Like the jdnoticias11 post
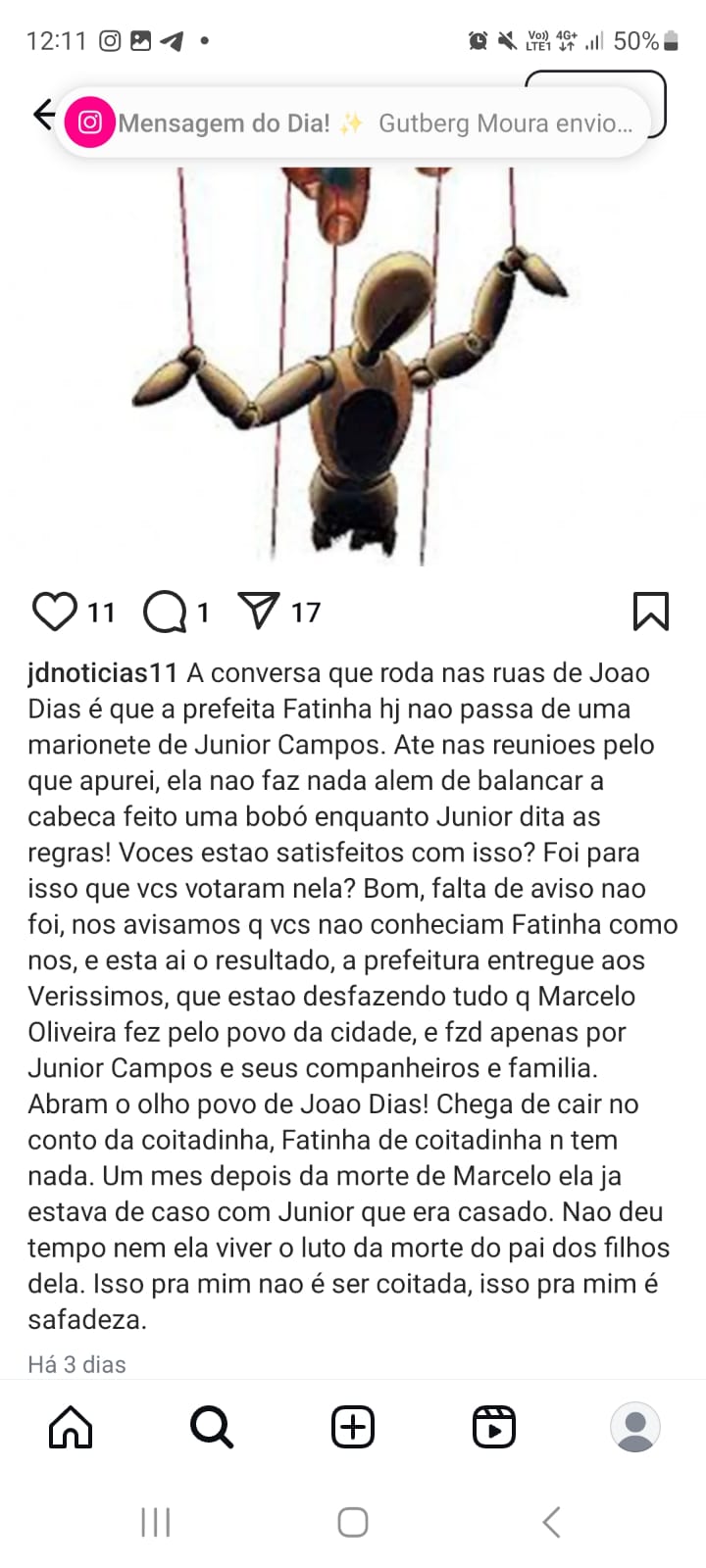The image size is (706, 1568). pyautogui.click(x=55, y=612)
